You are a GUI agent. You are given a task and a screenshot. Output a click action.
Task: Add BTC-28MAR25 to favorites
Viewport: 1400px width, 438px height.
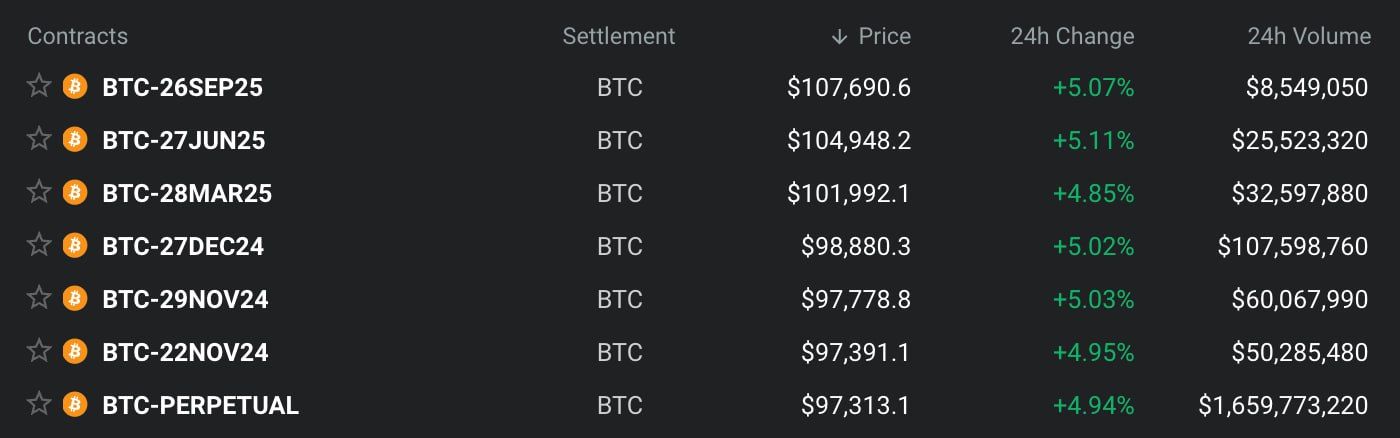(x=39, y=193)
